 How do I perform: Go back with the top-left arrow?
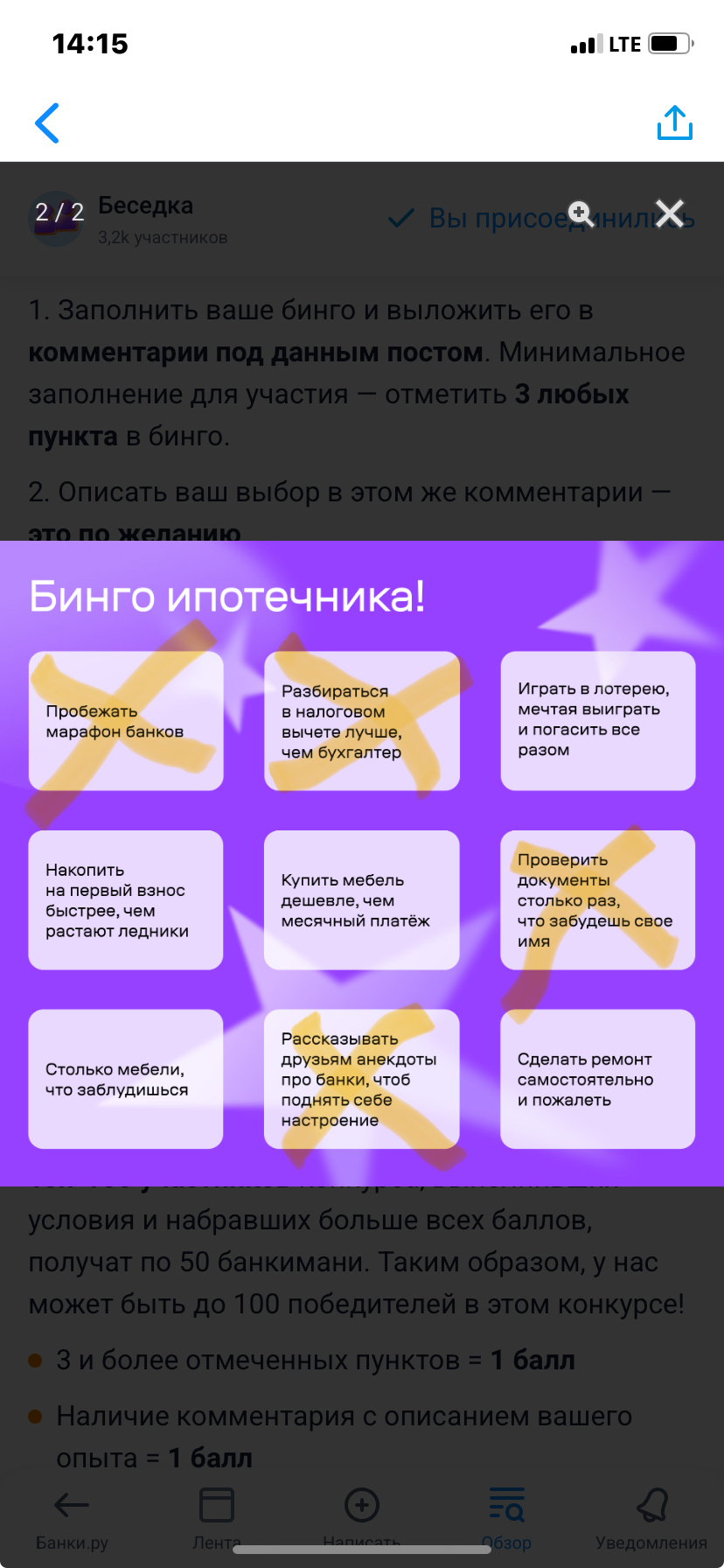tap(47, 122)
